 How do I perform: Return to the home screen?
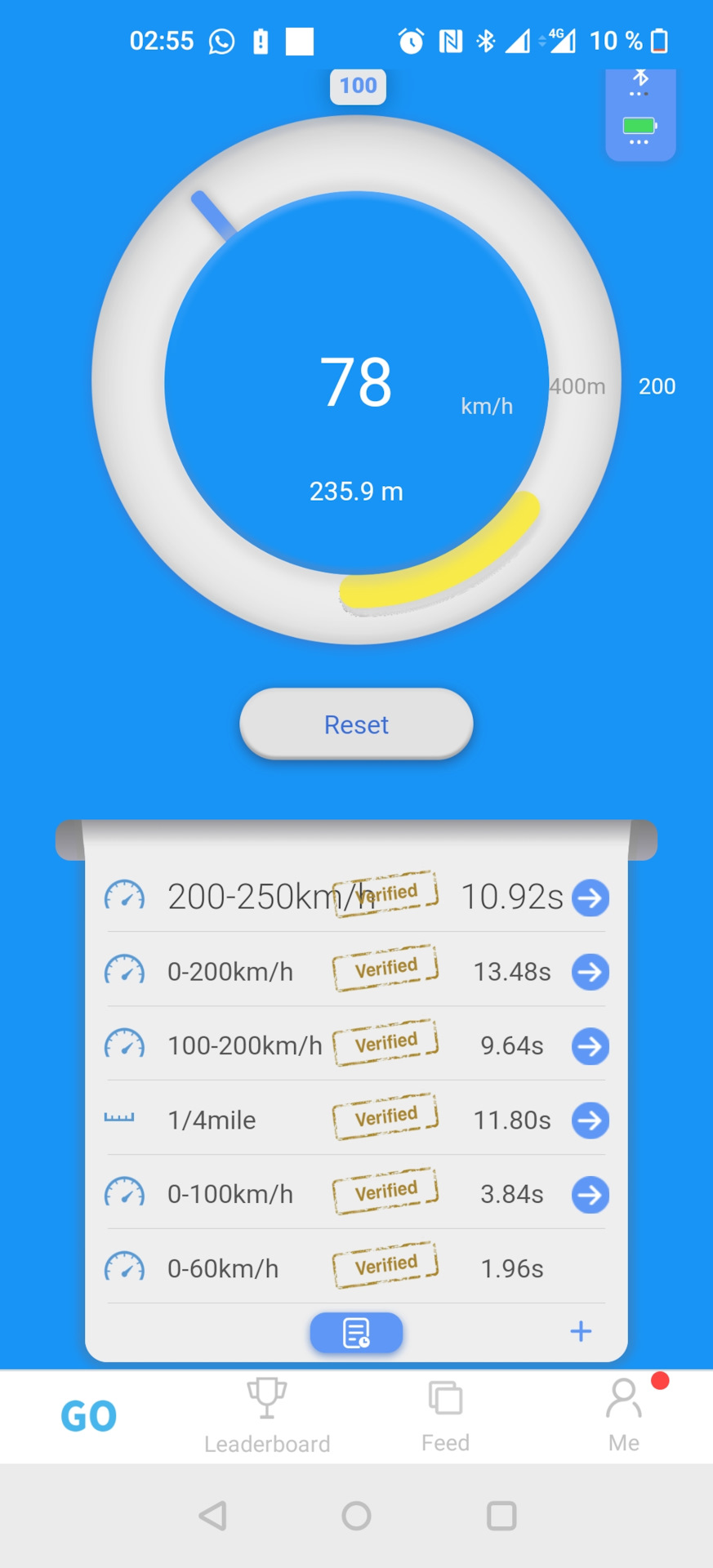(356, 1516)
